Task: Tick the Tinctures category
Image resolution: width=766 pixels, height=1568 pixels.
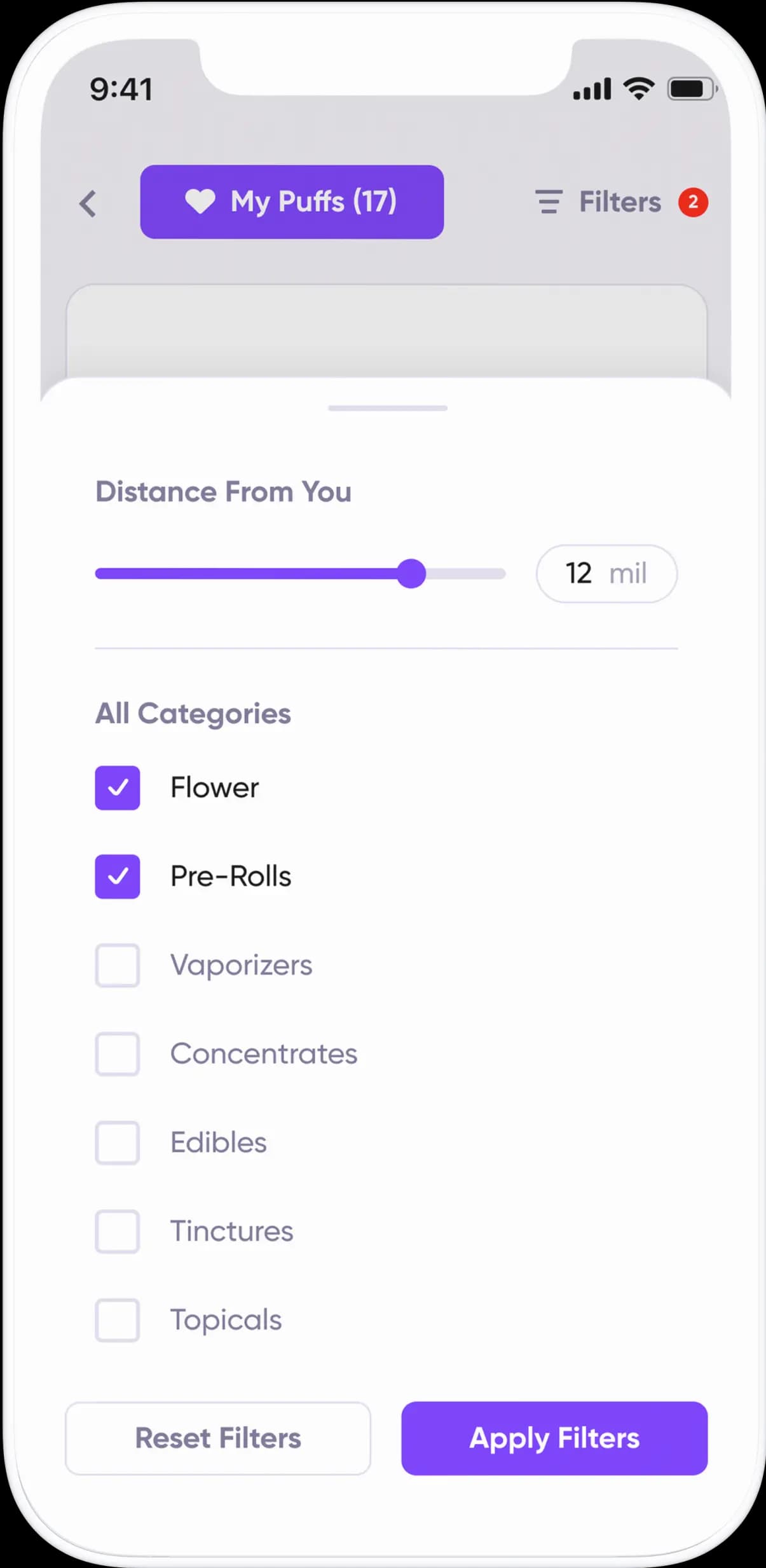Action: click(x=118, y=1231)
